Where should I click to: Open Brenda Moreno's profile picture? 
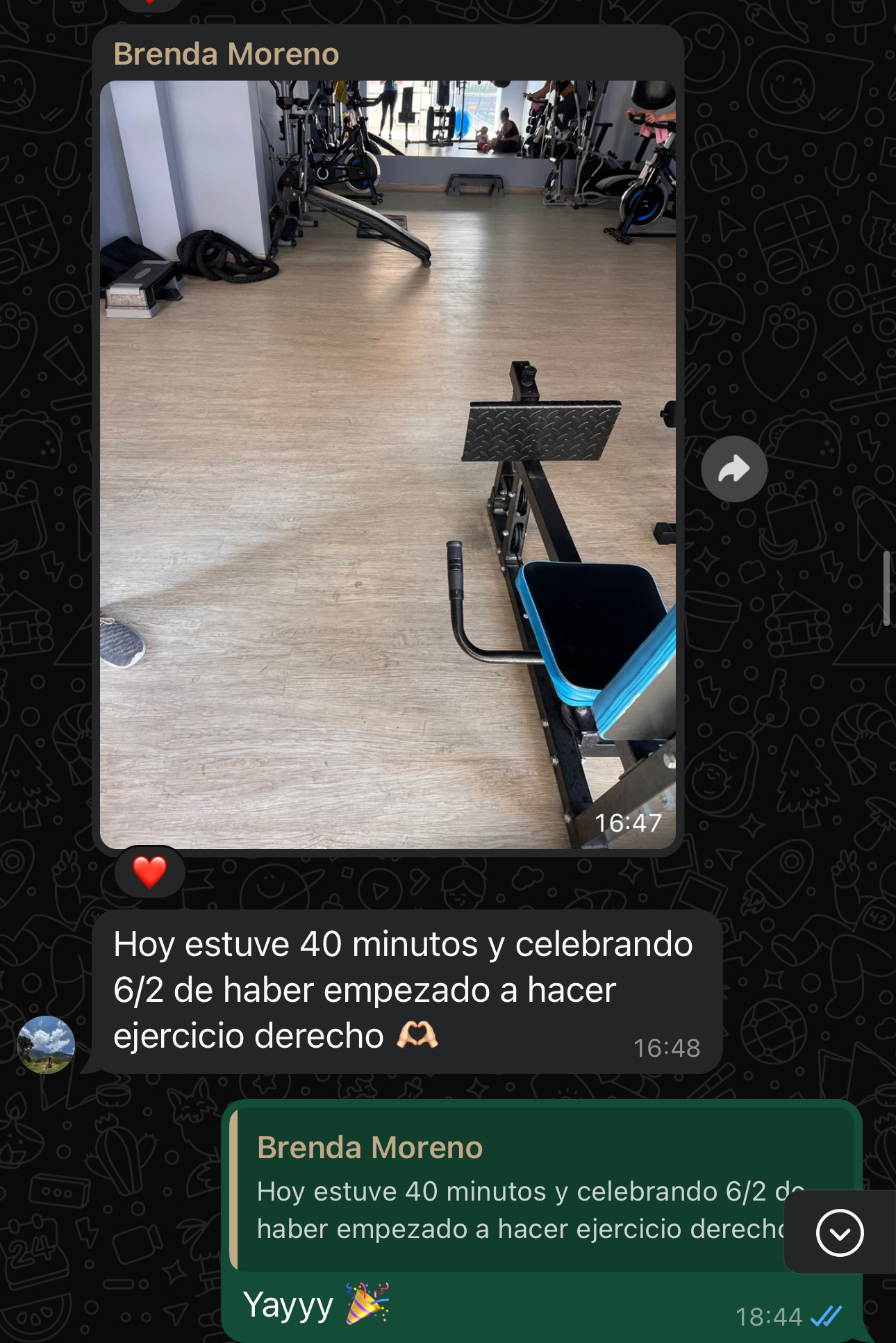pyautogui.click(x=46, y=1045)
